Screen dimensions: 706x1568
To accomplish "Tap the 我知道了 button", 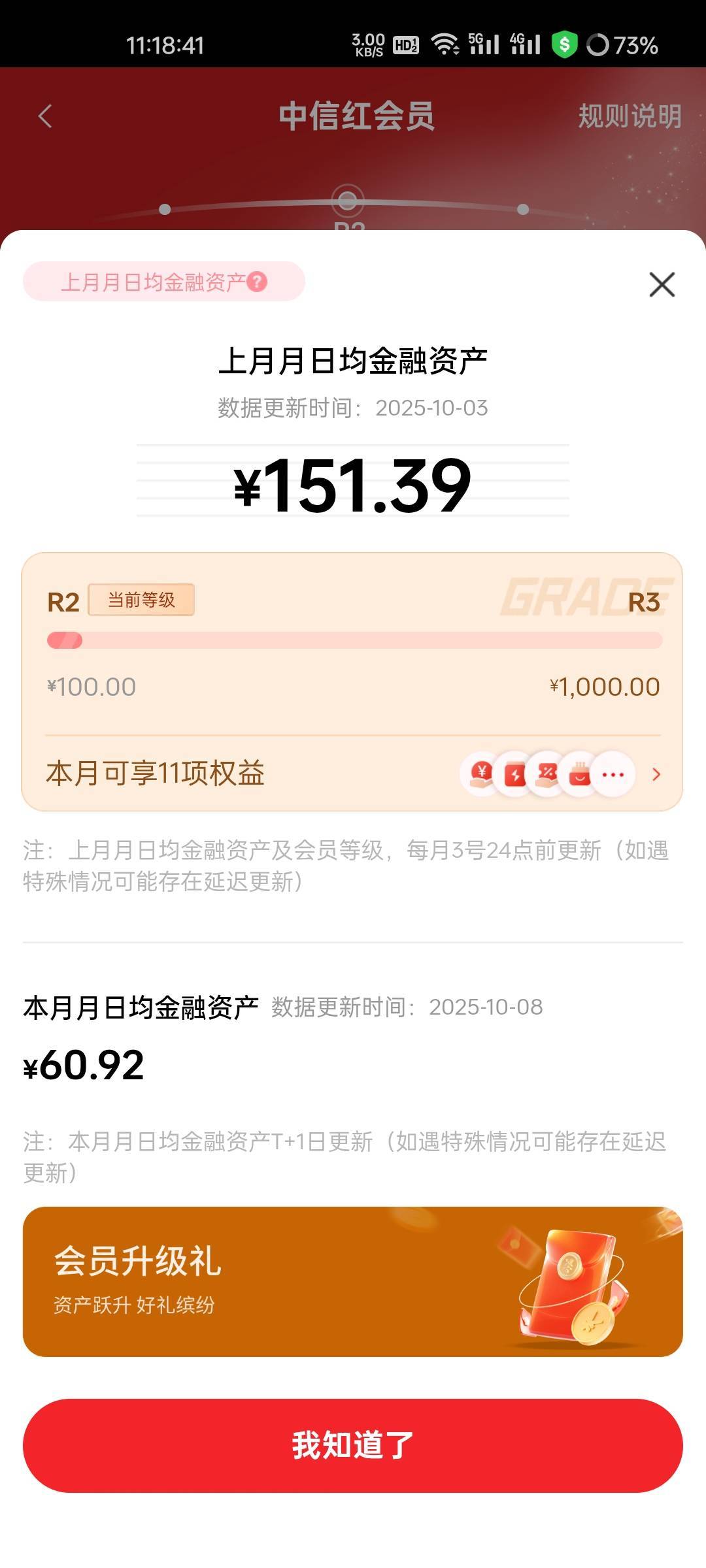I will tap(353, 1445).
